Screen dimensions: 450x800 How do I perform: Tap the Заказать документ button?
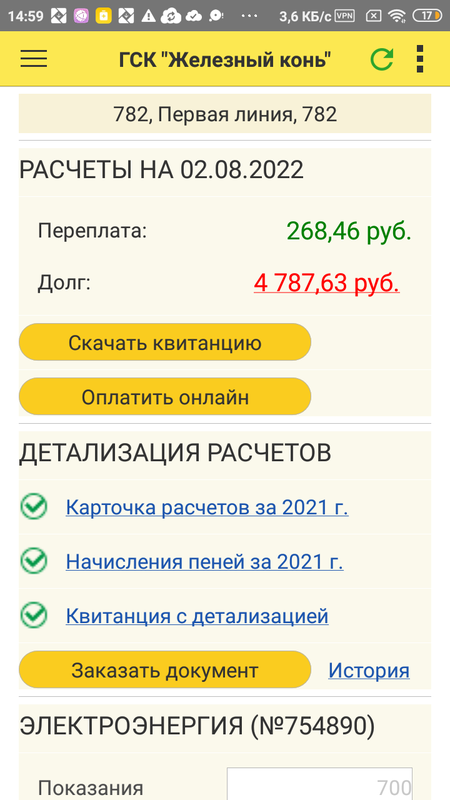(x=165, y=669)
